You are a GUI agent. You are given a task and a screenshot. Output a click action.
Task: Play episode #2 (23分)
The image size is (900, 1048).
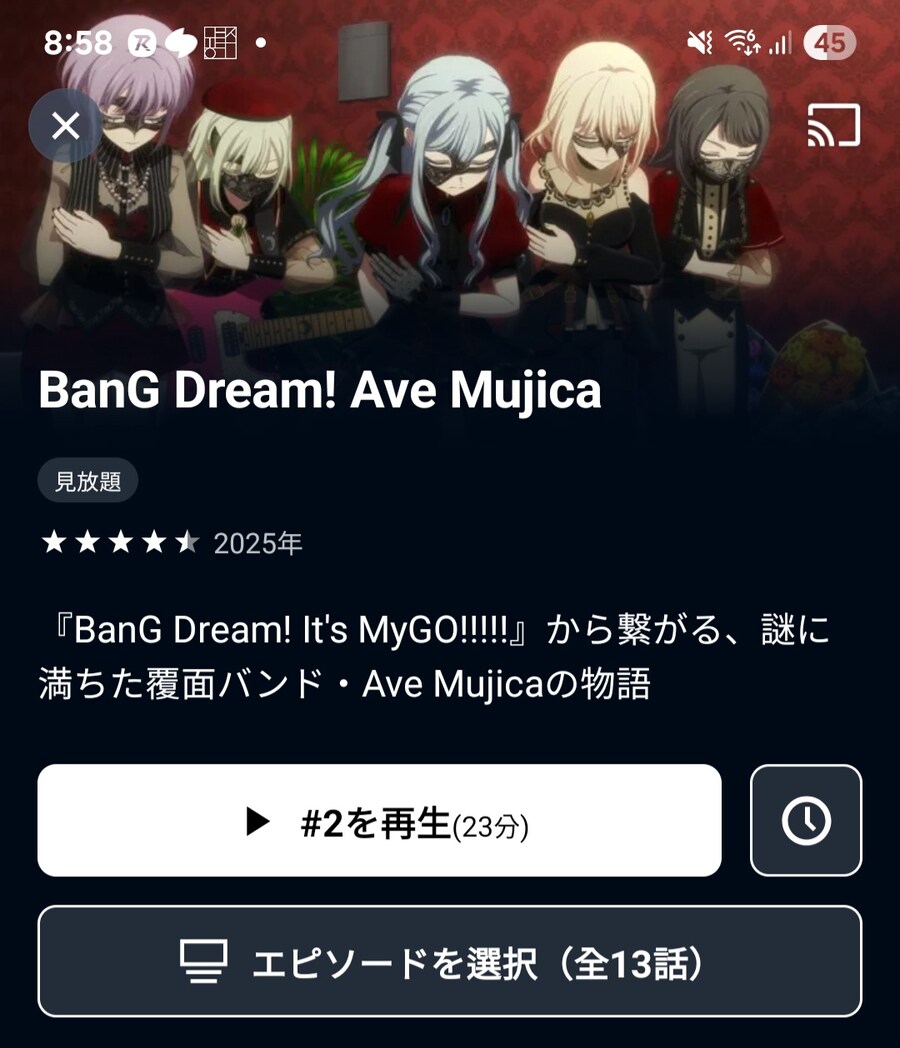click(379, 821)
